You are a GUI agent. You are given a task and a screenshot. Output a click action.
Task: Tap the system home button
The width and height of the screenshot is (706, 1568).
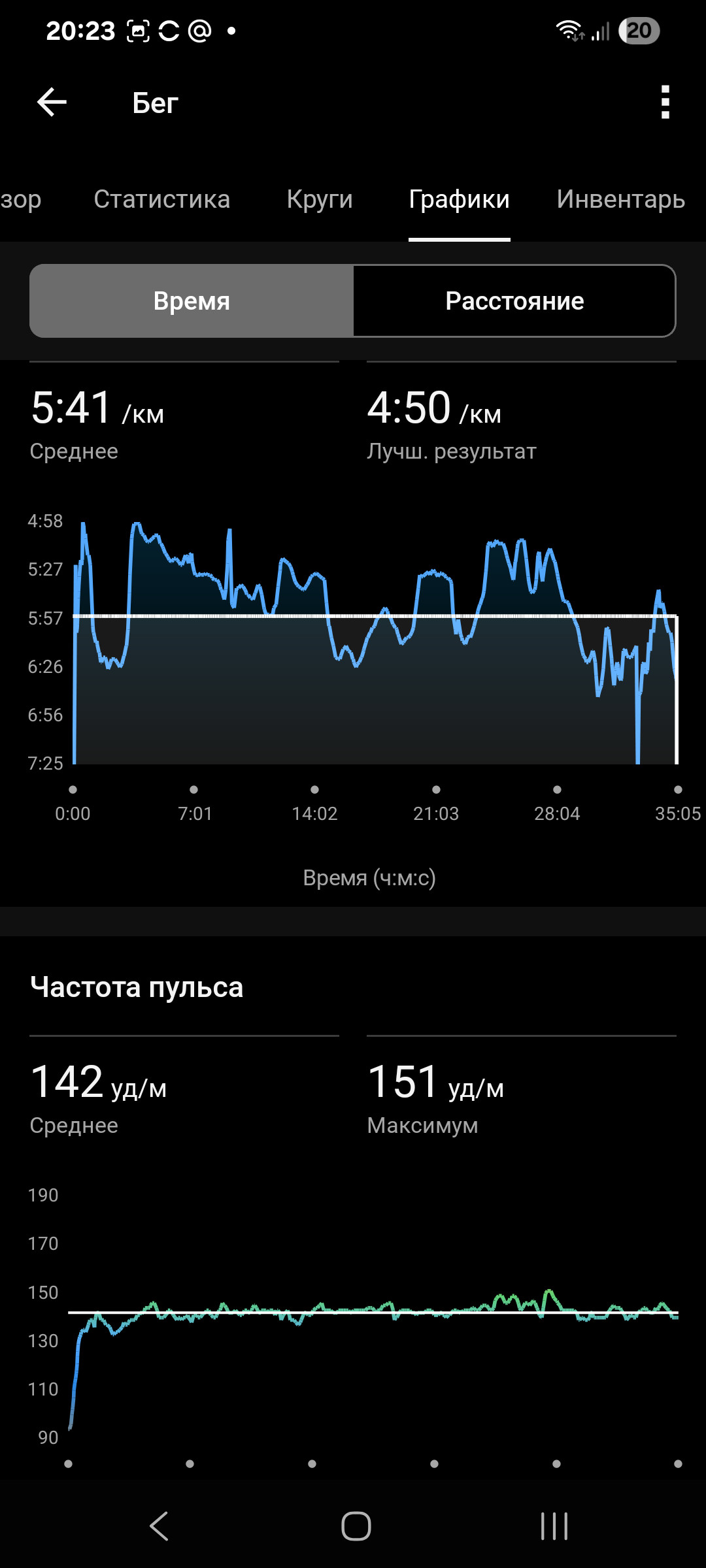[x=356, y=1526]
